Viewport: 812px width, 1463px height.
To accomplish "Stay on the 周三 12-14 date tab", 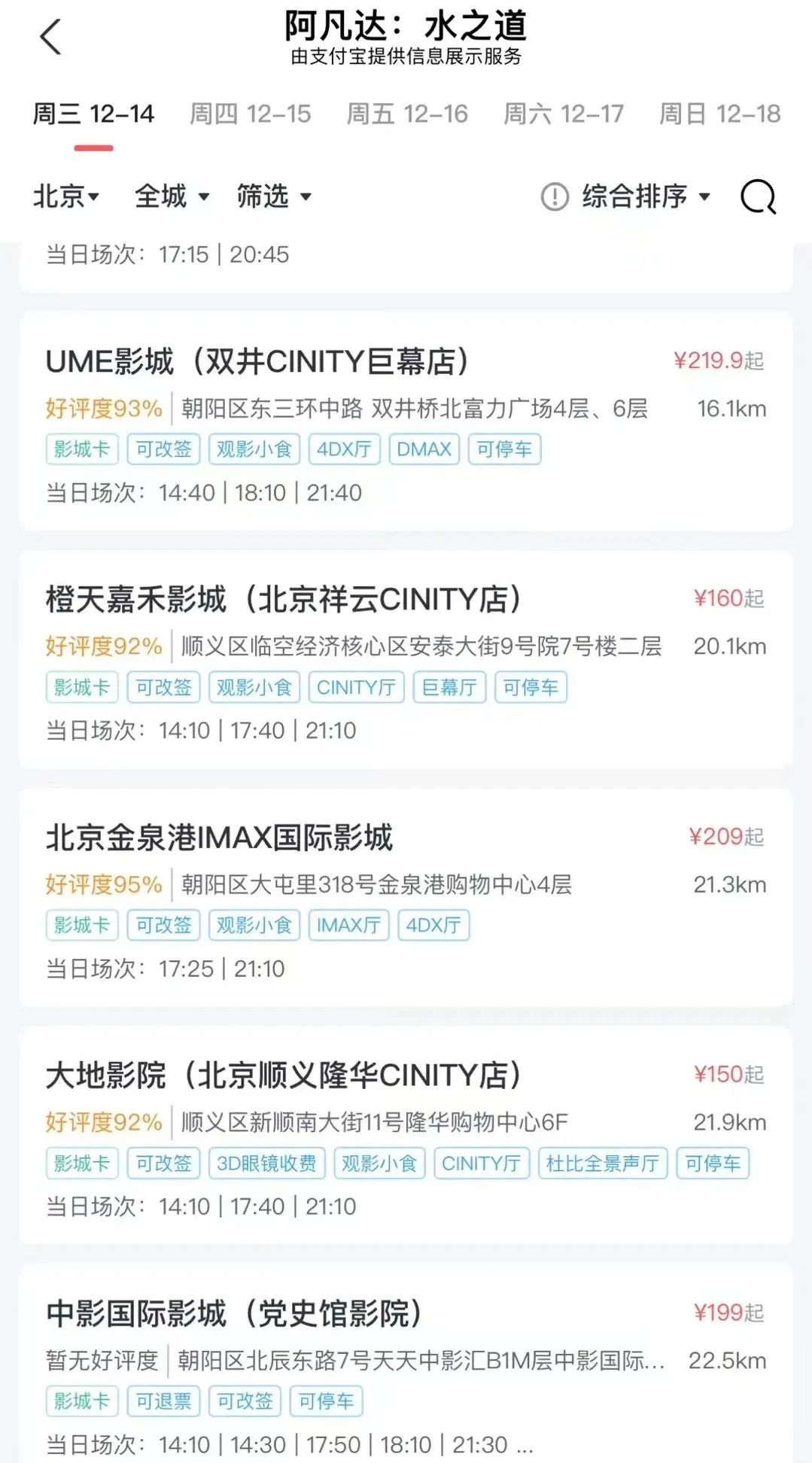I will [x=93, y=114].
